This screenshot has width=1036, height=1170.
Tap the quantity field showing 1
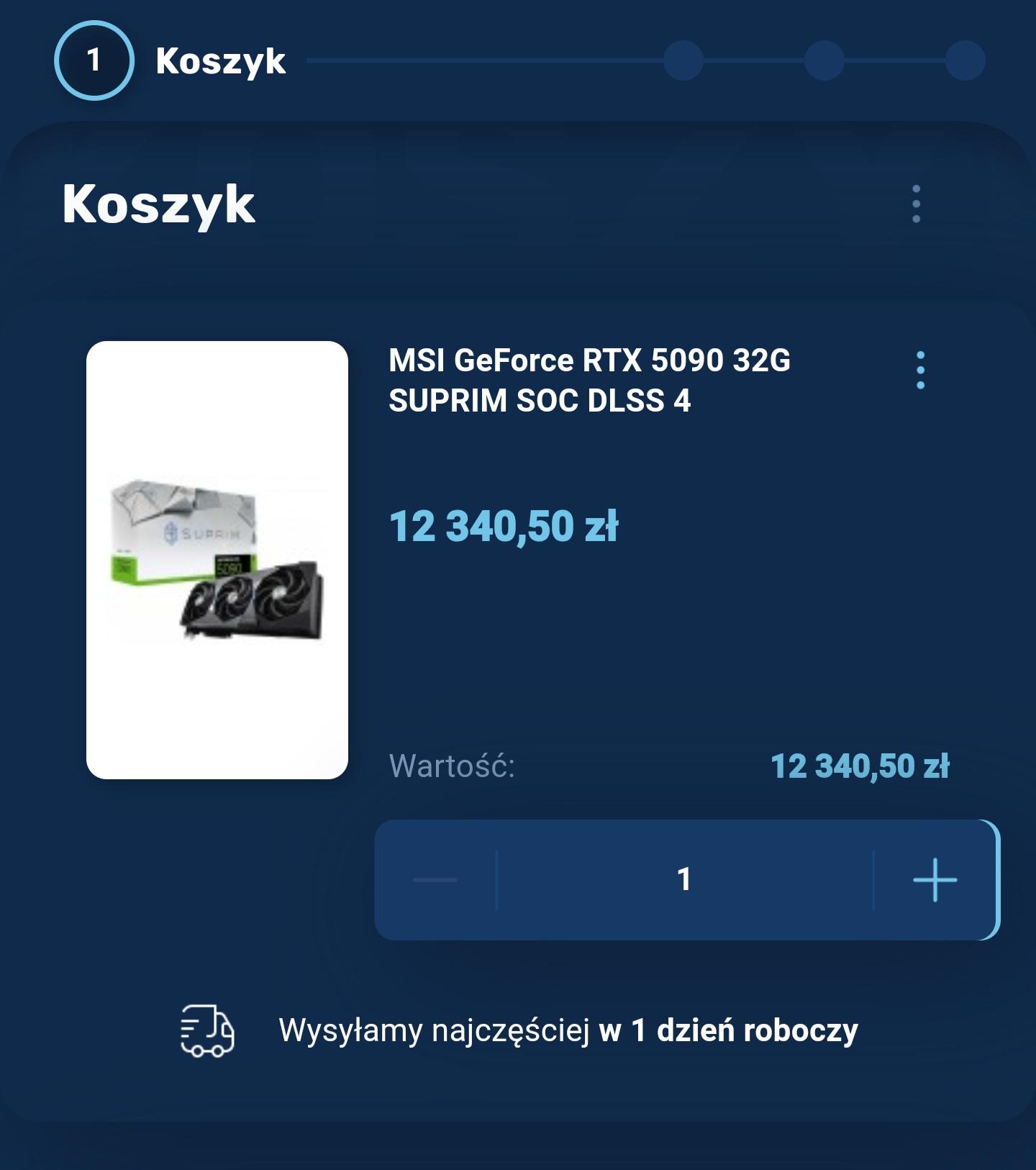coord(683,879)
